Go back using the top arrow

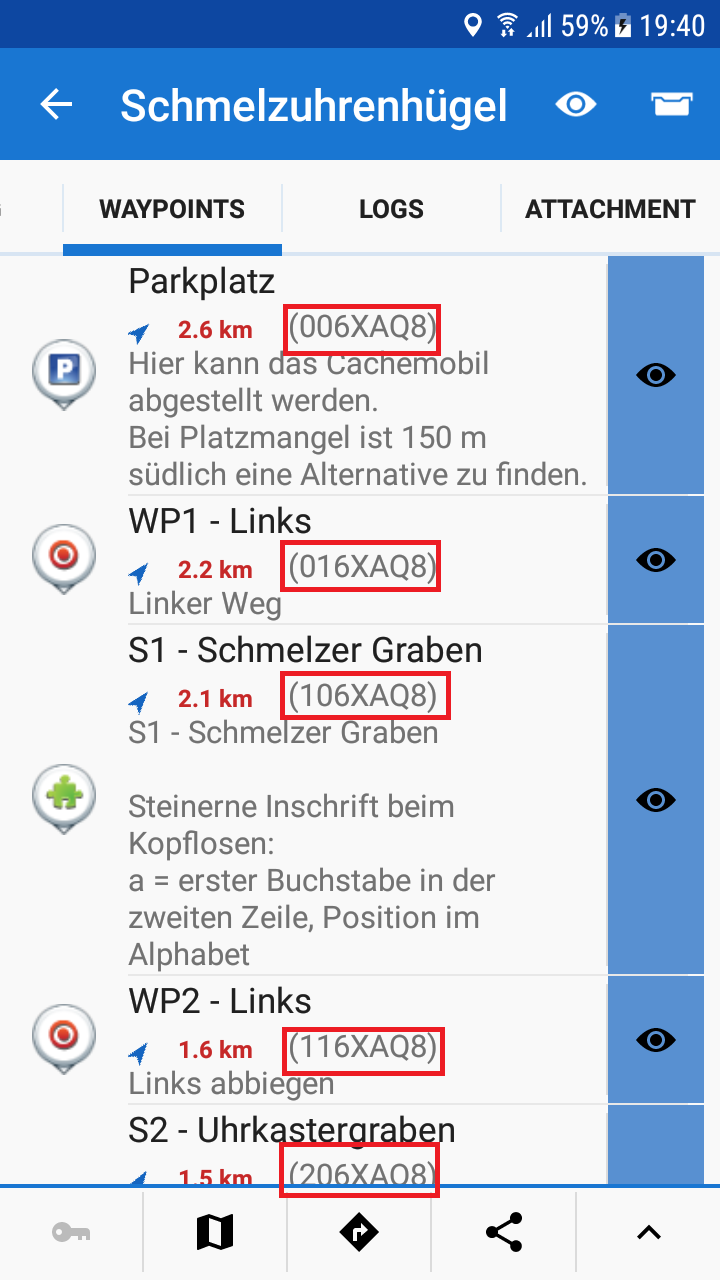(x=57, y=105)
